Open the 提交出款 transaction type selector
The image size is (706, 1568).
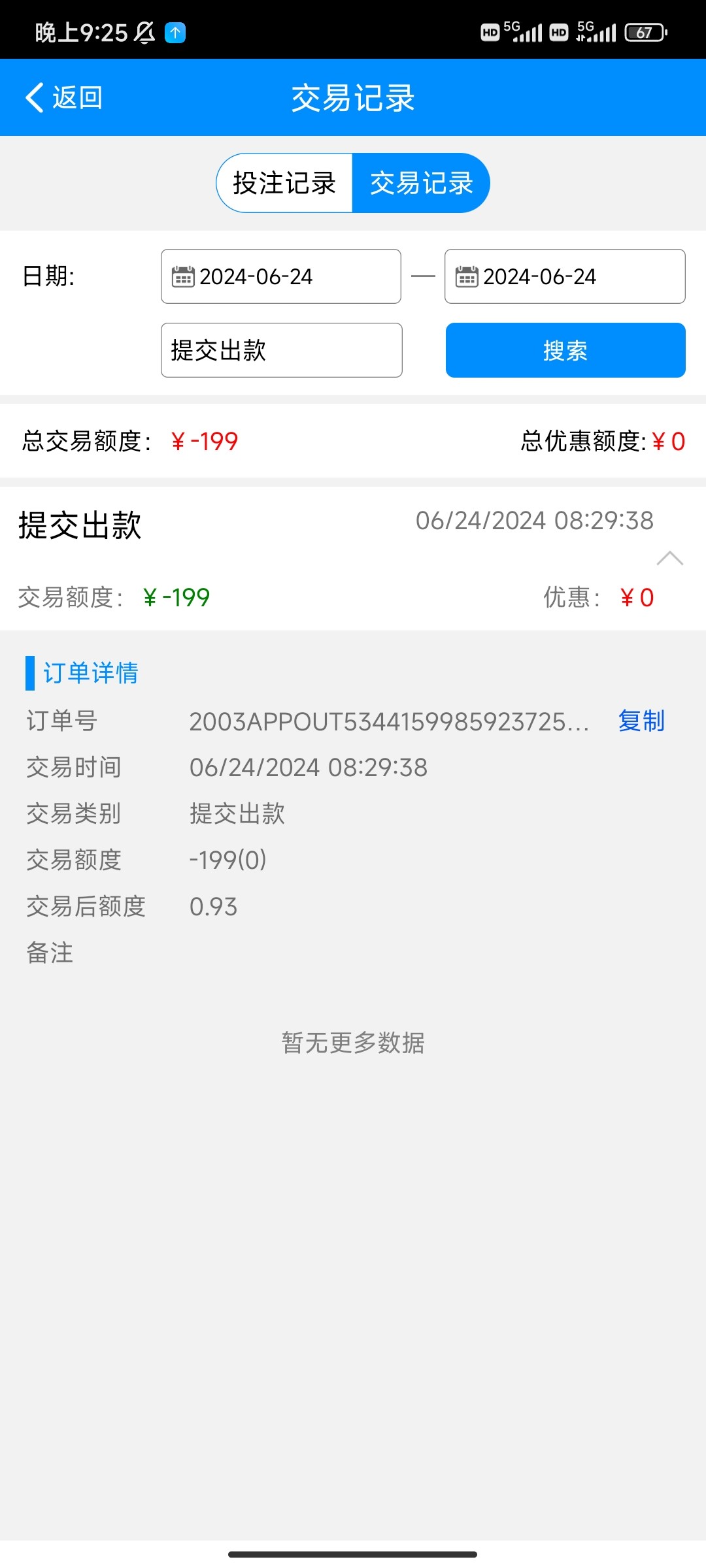(281, 350)
